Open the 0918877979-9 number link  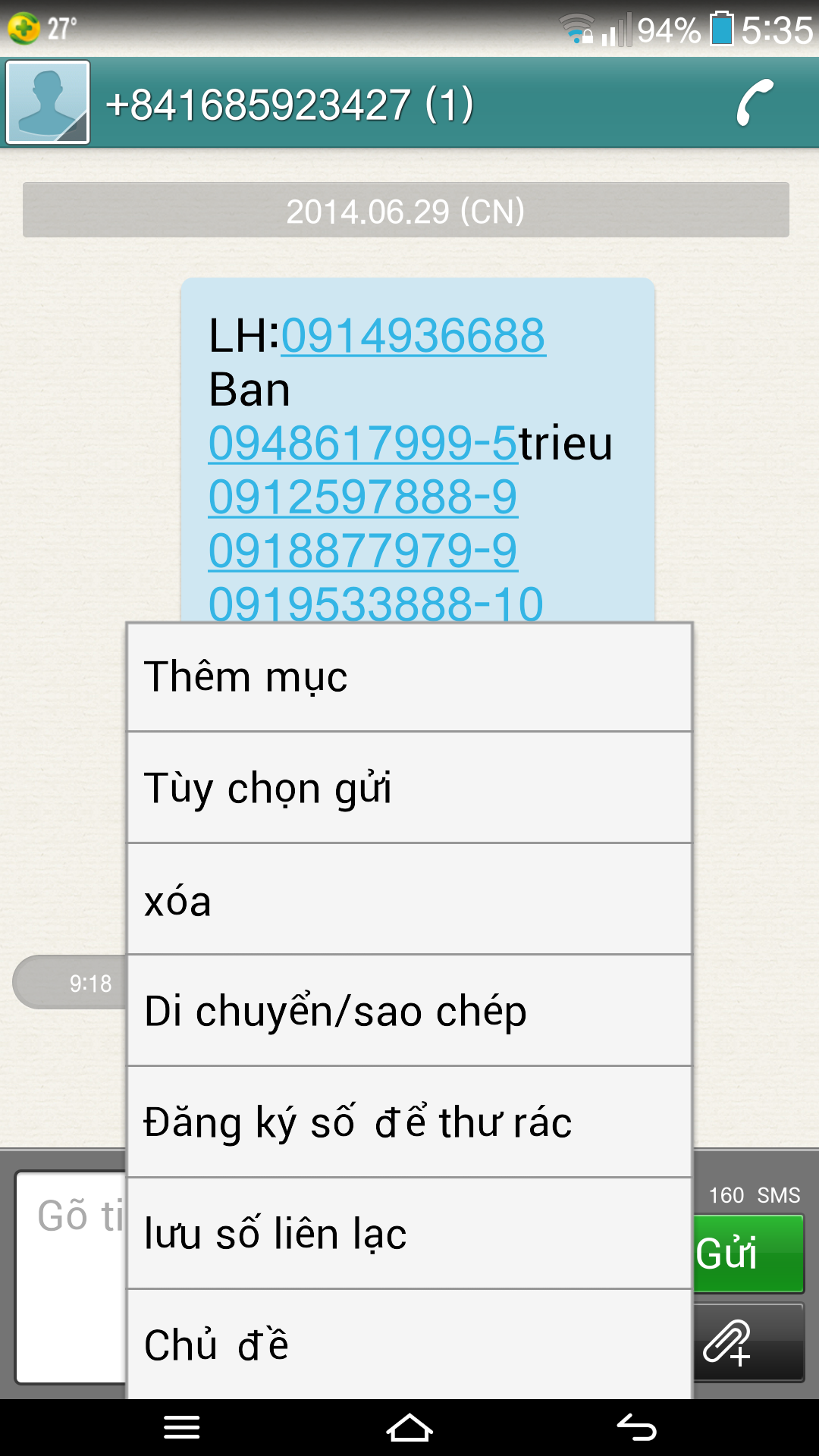tap(363, 551)
